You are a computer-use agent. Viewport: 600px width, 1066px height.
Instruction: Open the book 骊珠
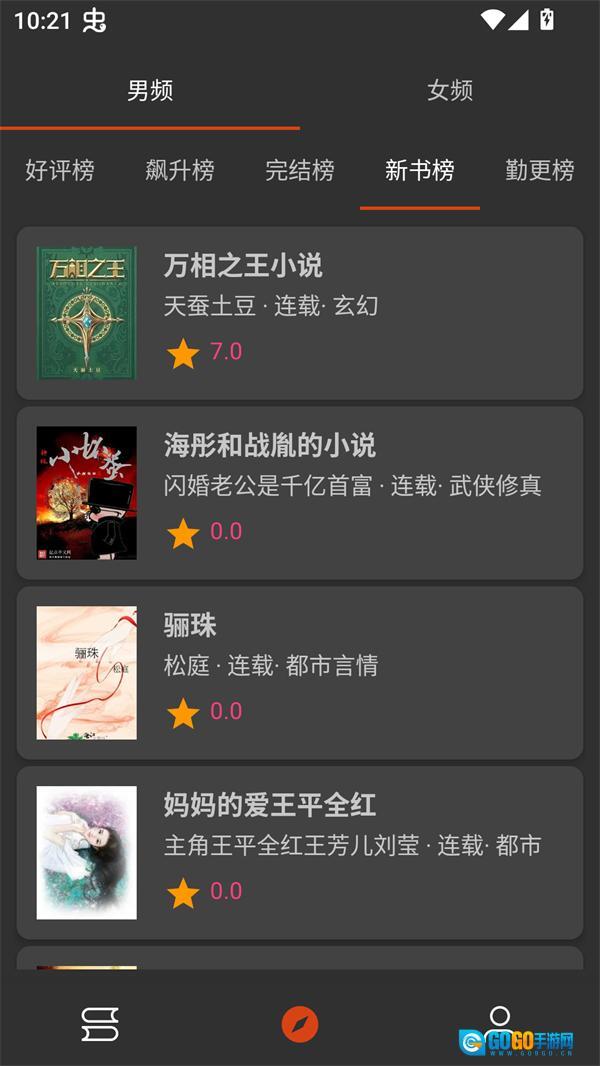300,673
